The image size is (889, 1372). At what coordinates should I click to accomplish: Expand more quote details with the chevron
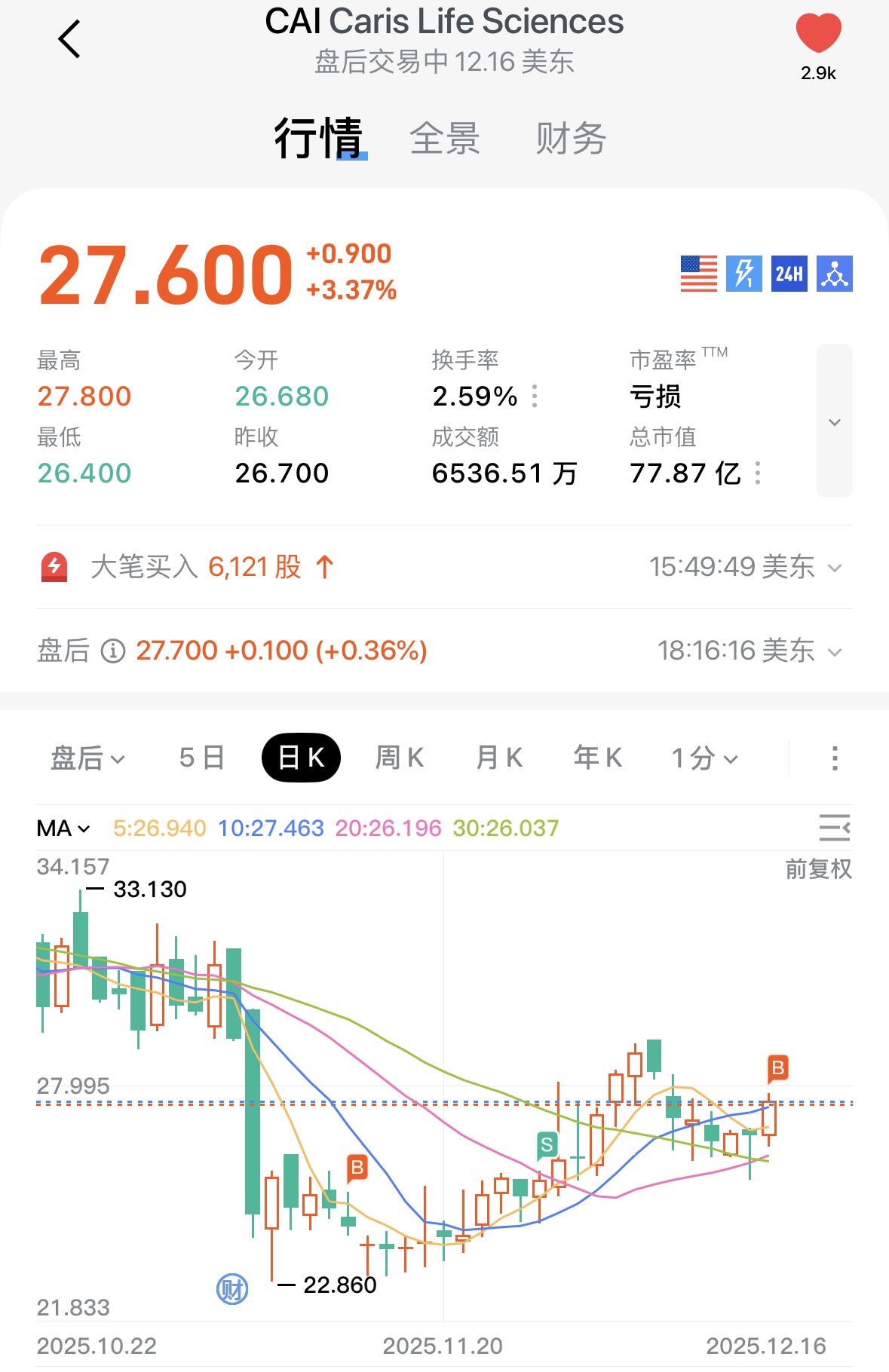pos(834,421)
